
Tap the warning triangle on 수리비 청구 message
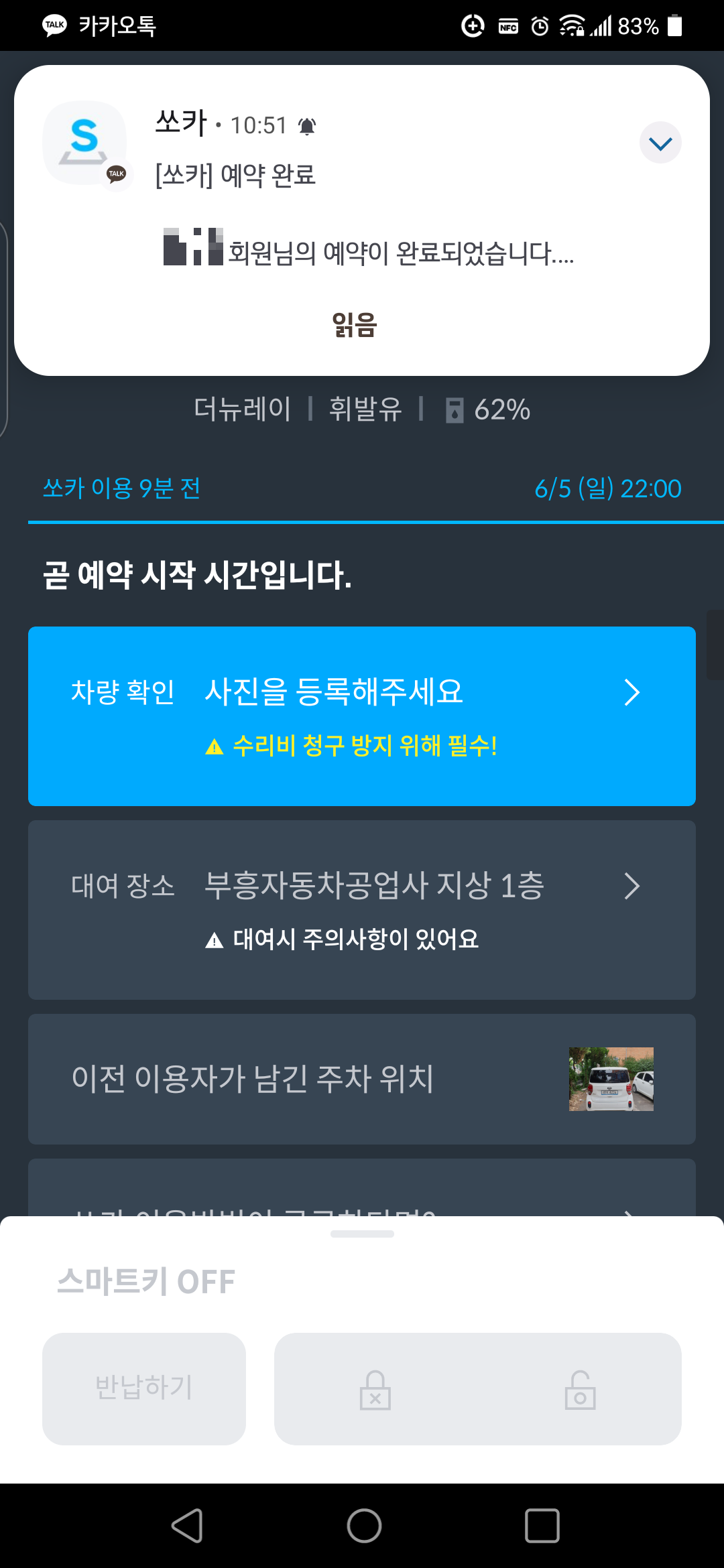(x=216, y=746)
